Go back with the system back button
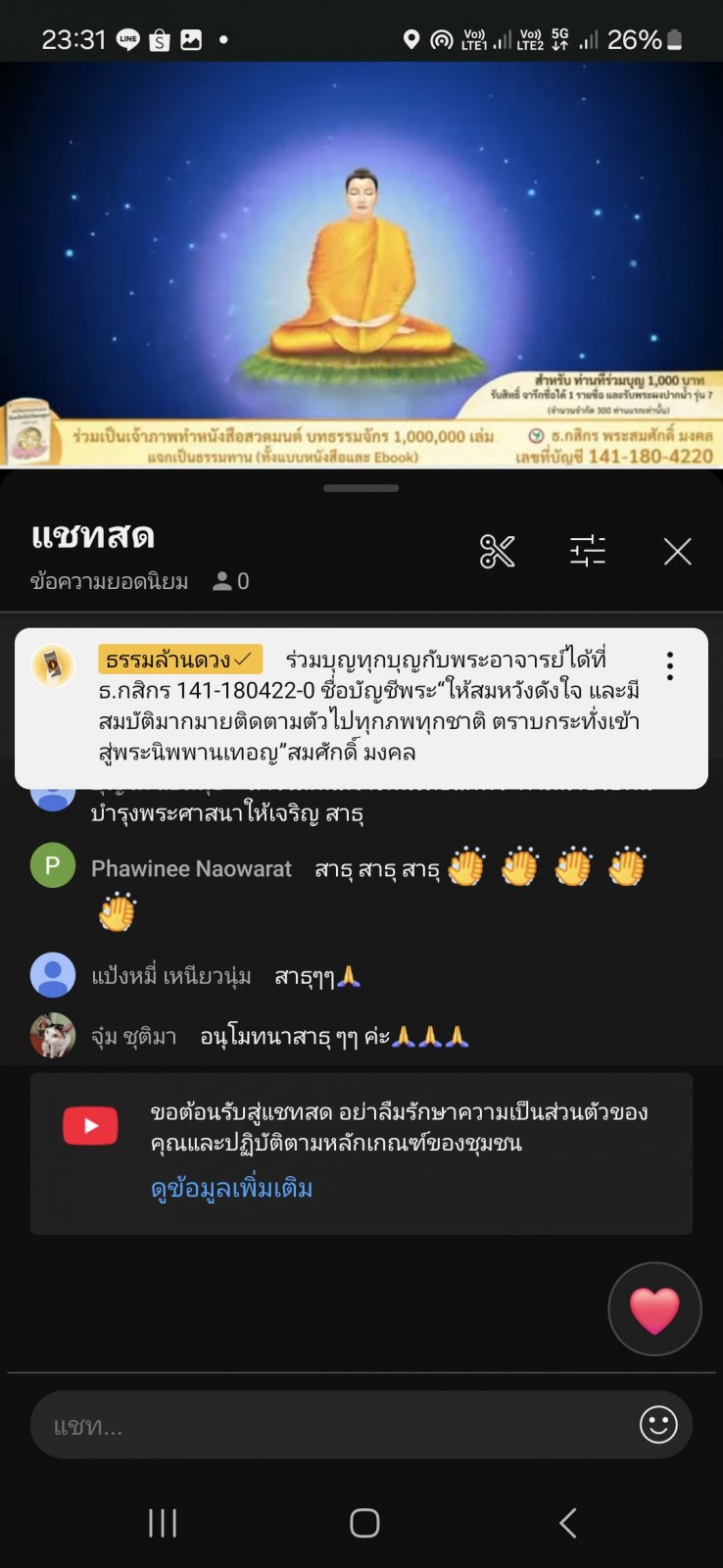The width and height of the screenshot is (723, 1568). click(x=567, y=1523)
